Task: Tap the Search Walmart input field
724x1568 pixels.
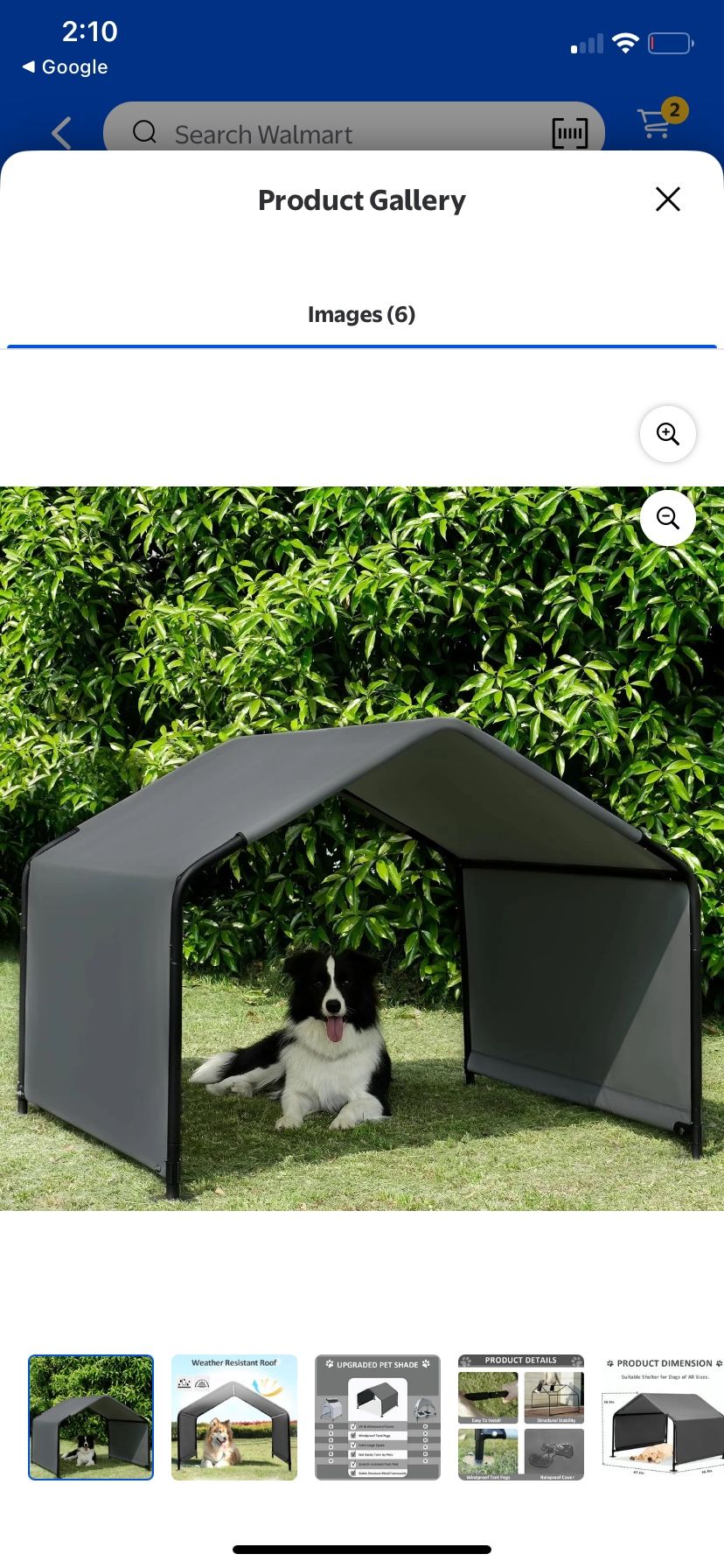Action: click(306, 133)
